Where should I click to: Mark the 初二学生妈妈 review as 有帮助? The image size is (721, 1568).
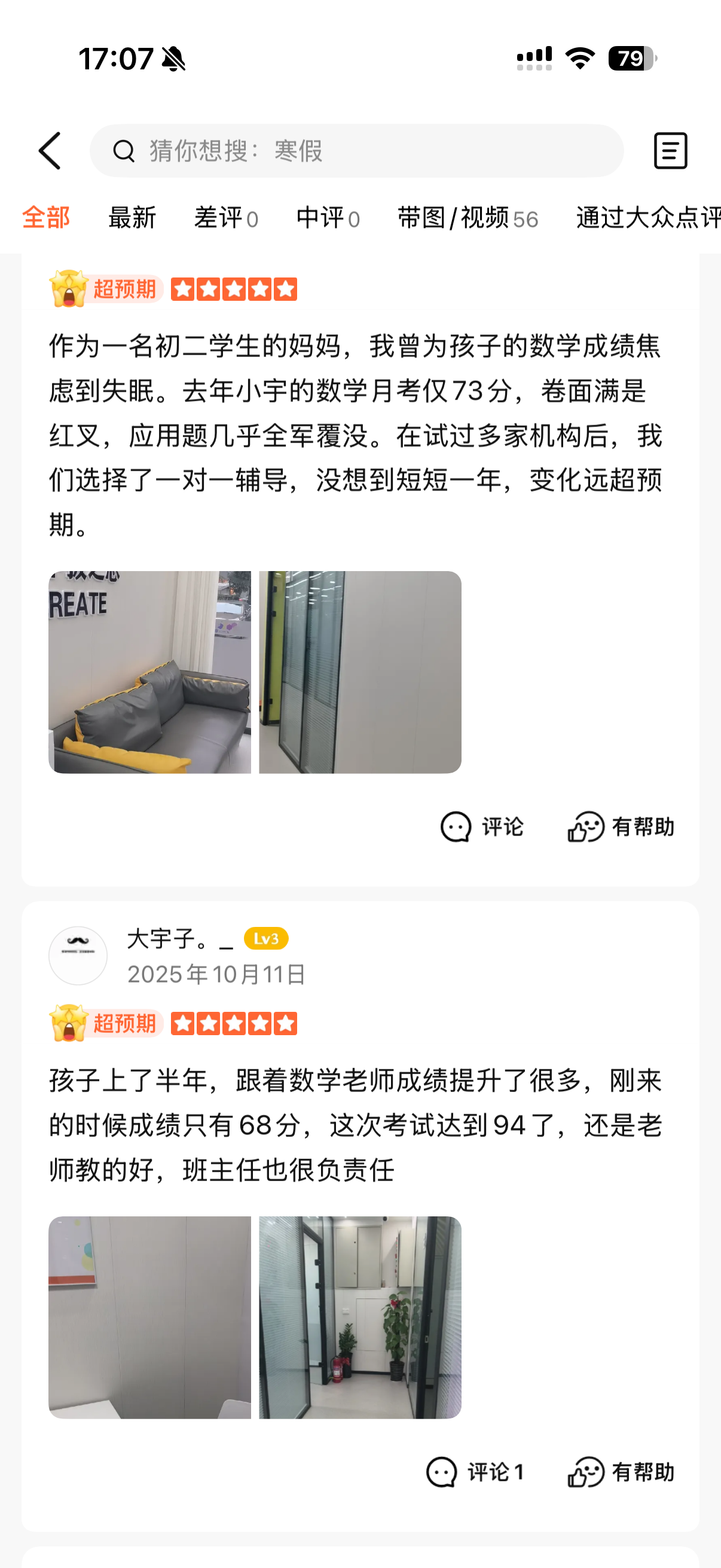621,826
